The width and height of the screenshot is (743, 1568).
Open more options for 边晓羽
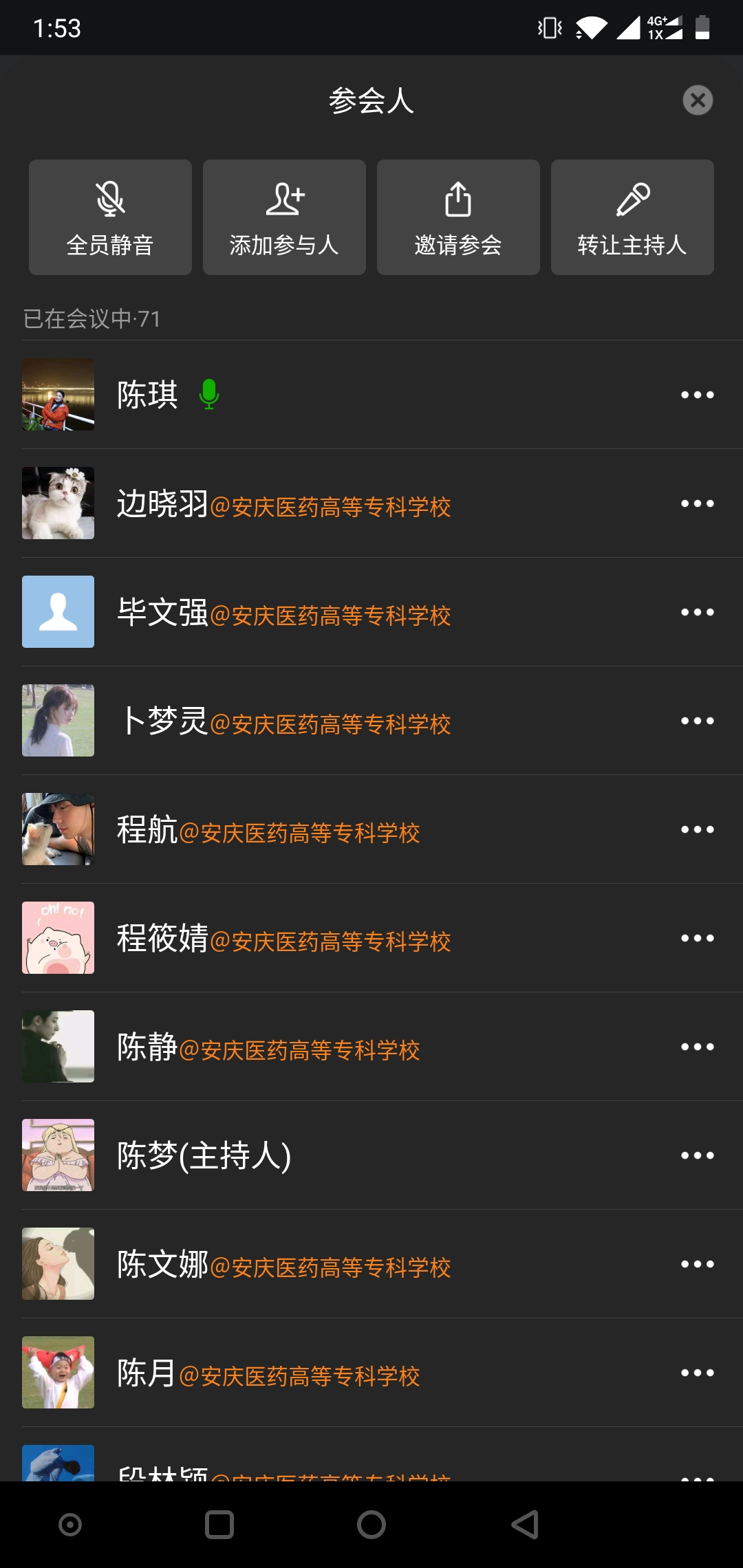point(697,503)
